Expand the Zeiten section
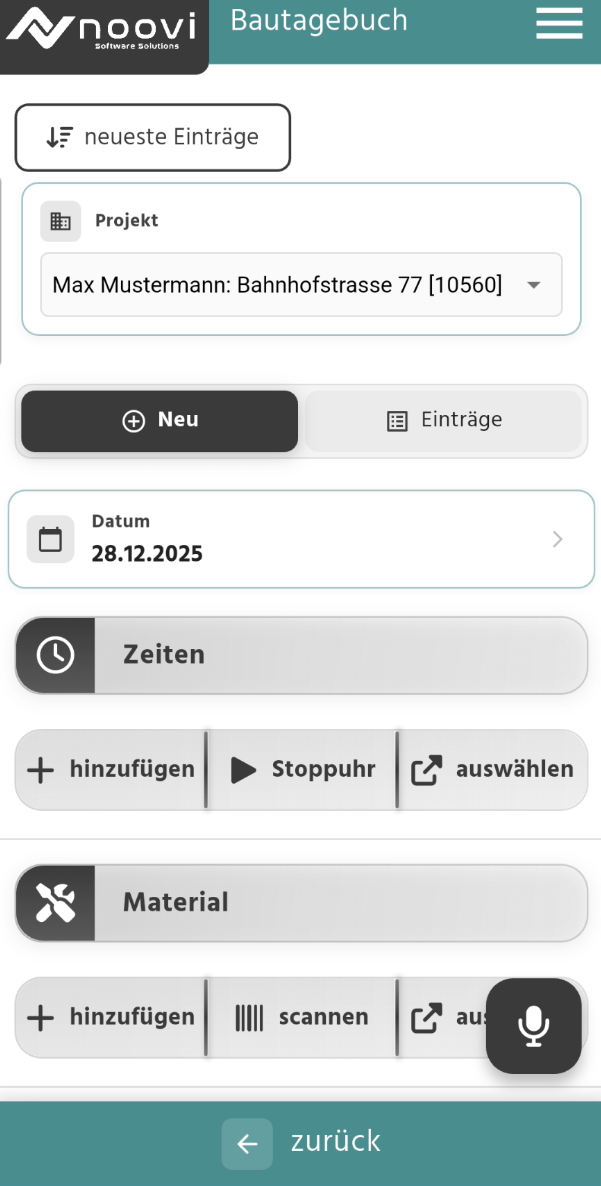The width and height of the screenshot is (601, 1186). 301,655
